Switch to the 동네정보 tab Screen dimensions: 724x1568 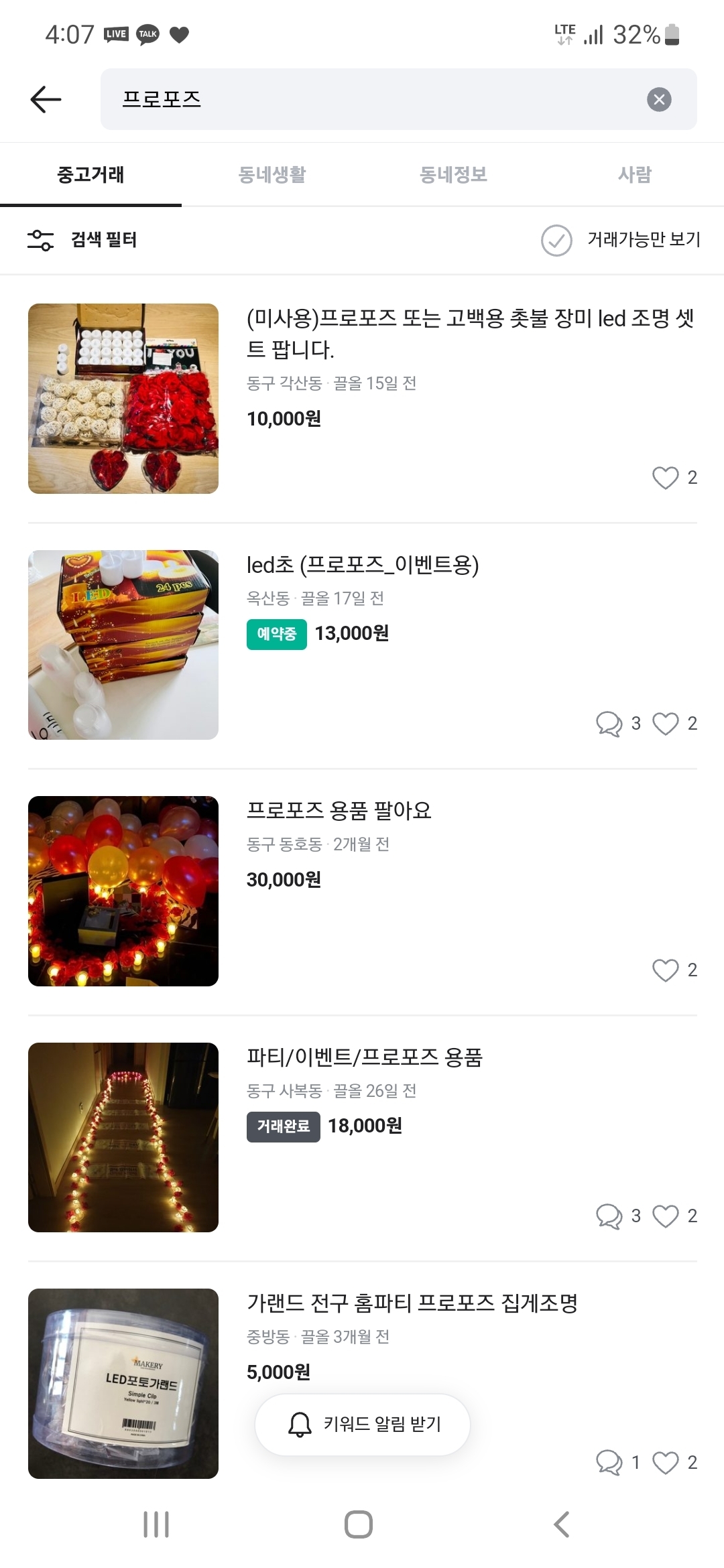tap(453, 175)
